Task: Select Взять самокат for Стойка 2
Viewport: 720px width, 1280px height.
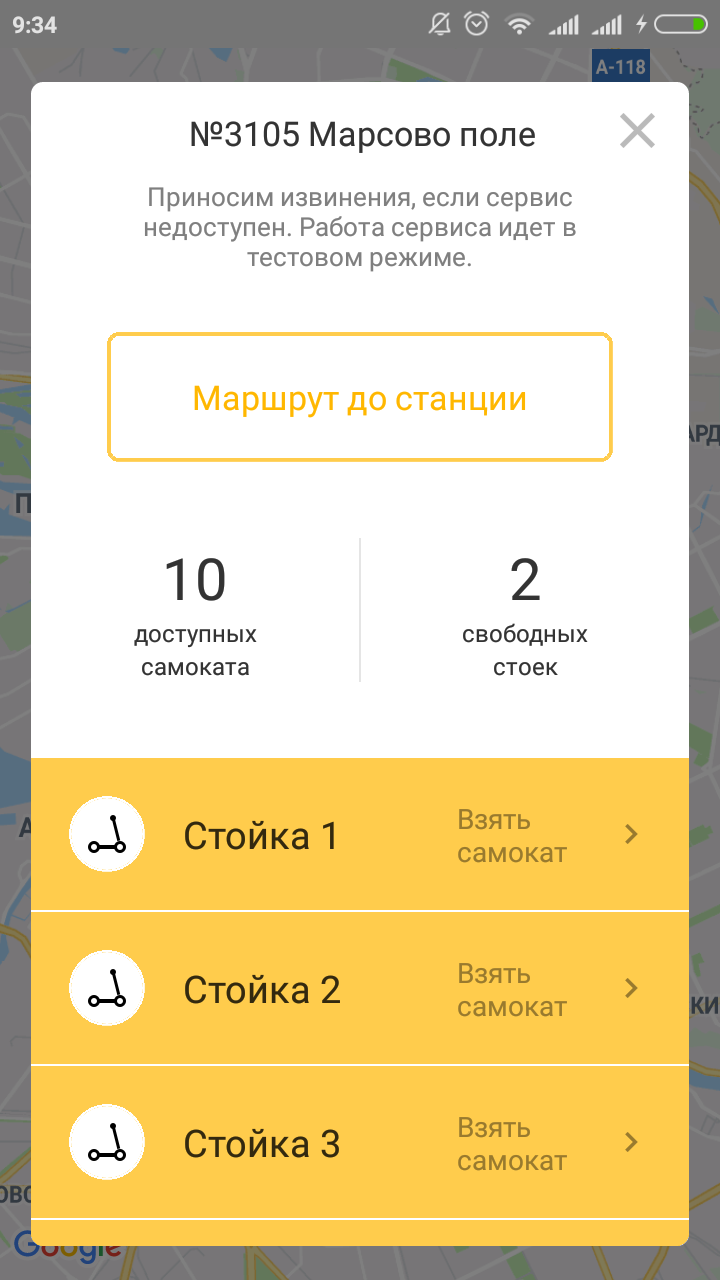Action: [511, 990]
